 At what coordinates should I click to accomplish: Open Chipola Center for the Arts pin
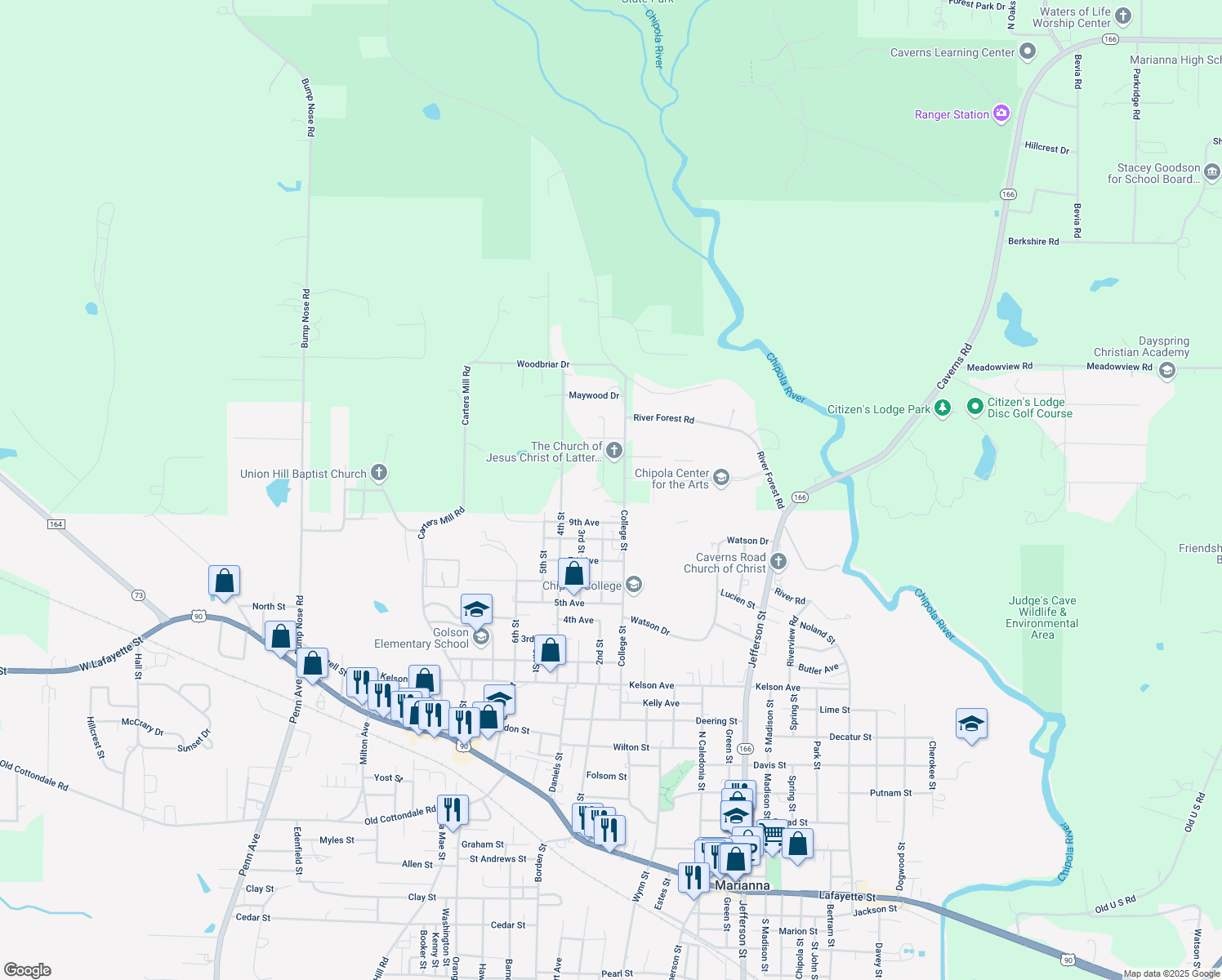coord(721,478)
